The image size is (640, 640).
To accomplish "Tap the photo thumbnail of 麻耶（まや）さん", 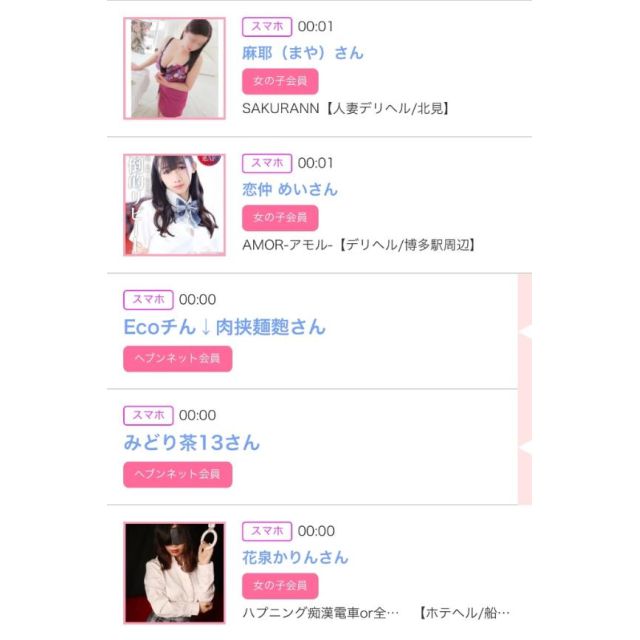I will [x=174, y=68].
